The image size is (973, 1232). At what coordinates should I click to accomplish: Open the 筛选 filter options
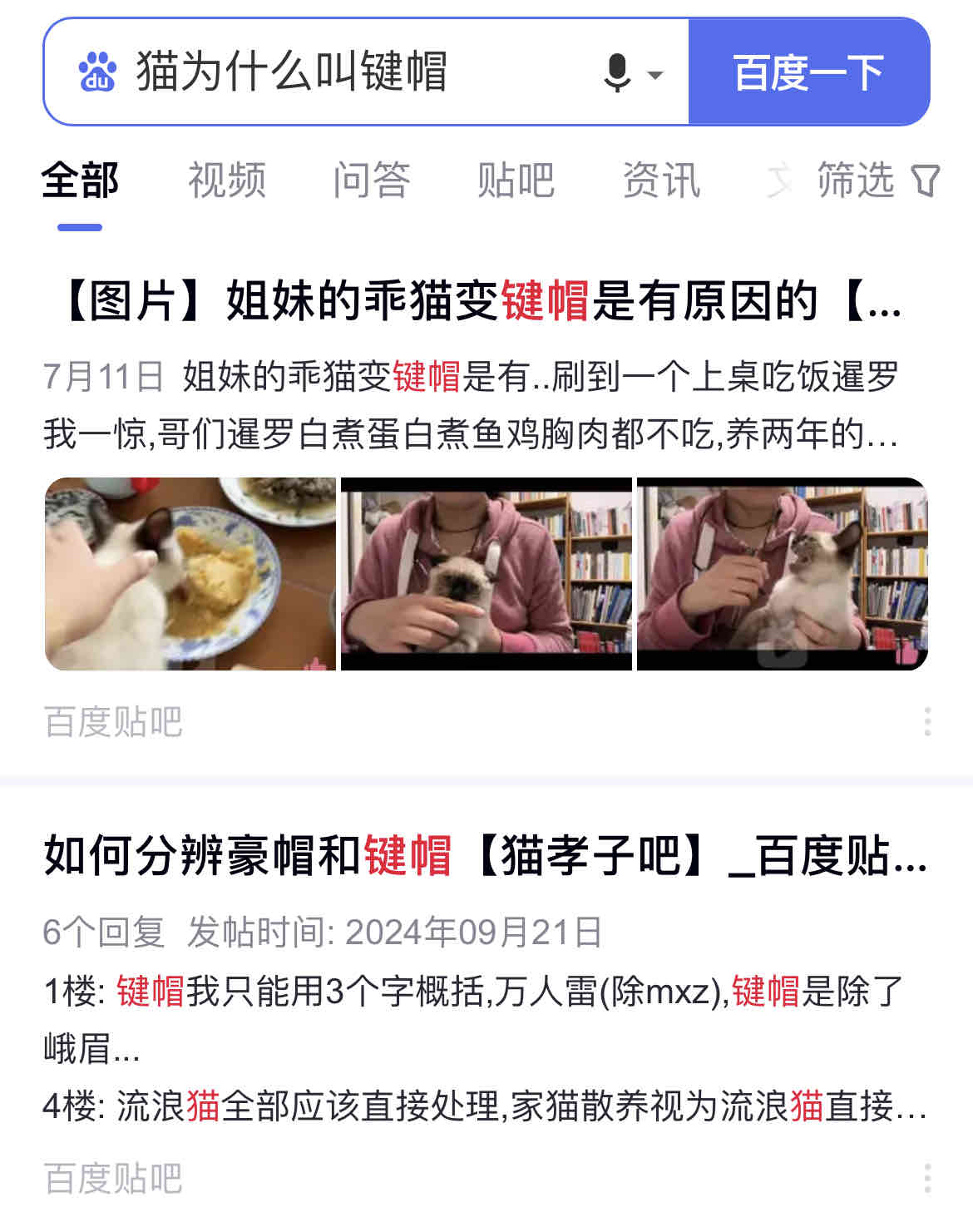coord(877,180)
